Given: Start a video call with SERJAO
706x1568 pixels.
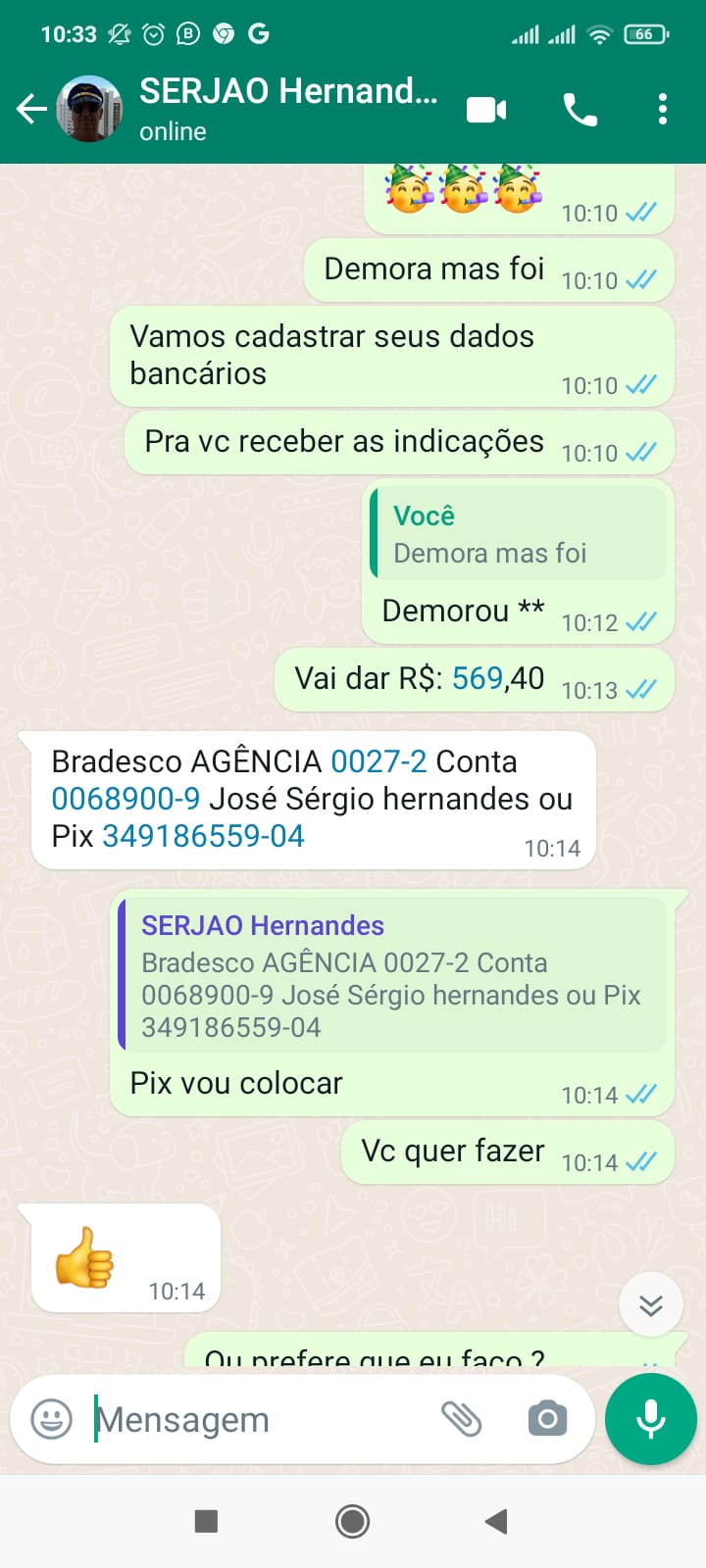Looking at the screenshot, I should click(486, 110).
